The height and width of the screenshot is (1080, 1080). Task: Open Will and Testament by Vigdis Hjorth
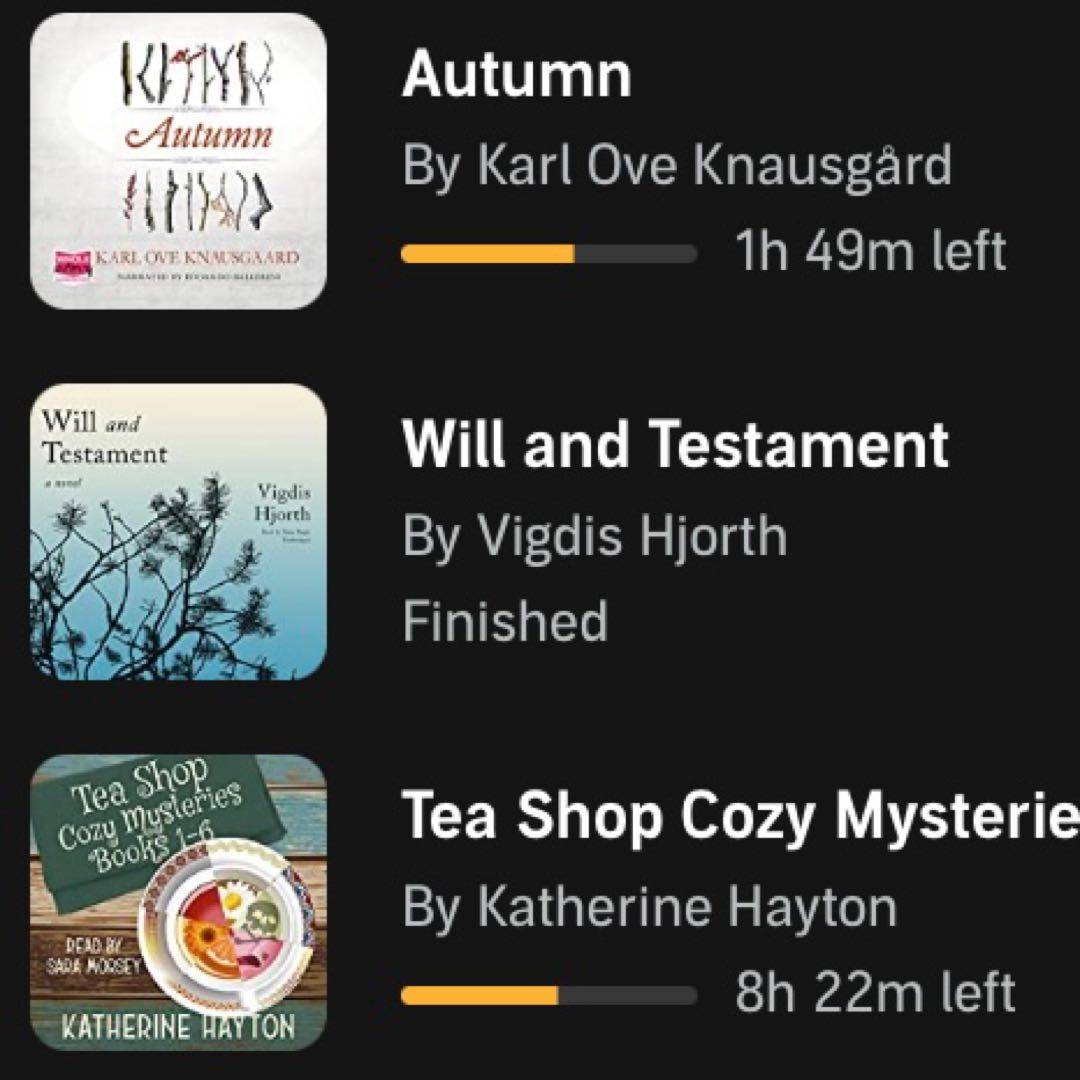click(x=674, y=445)
